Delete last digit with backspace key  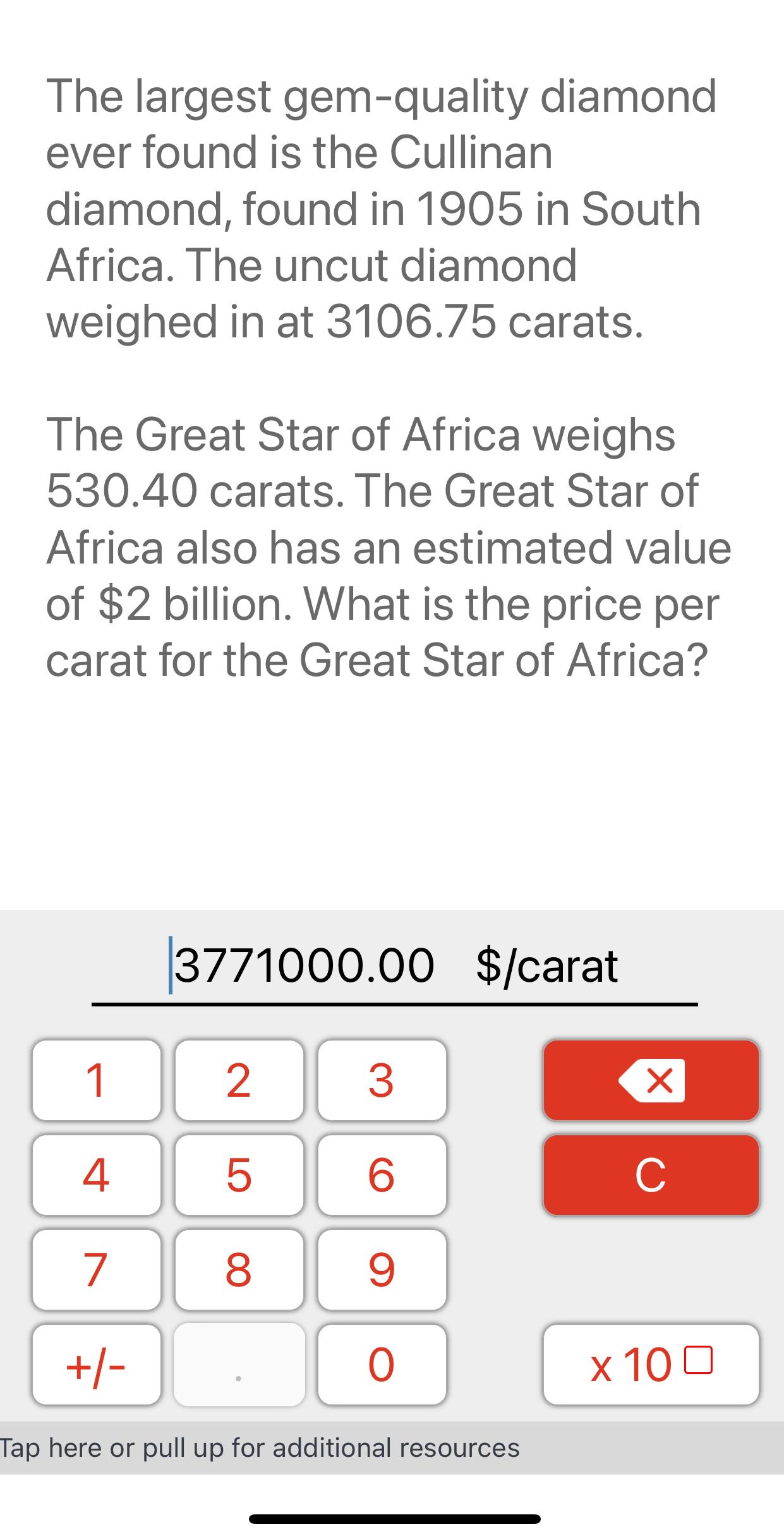coord(651,1080)
